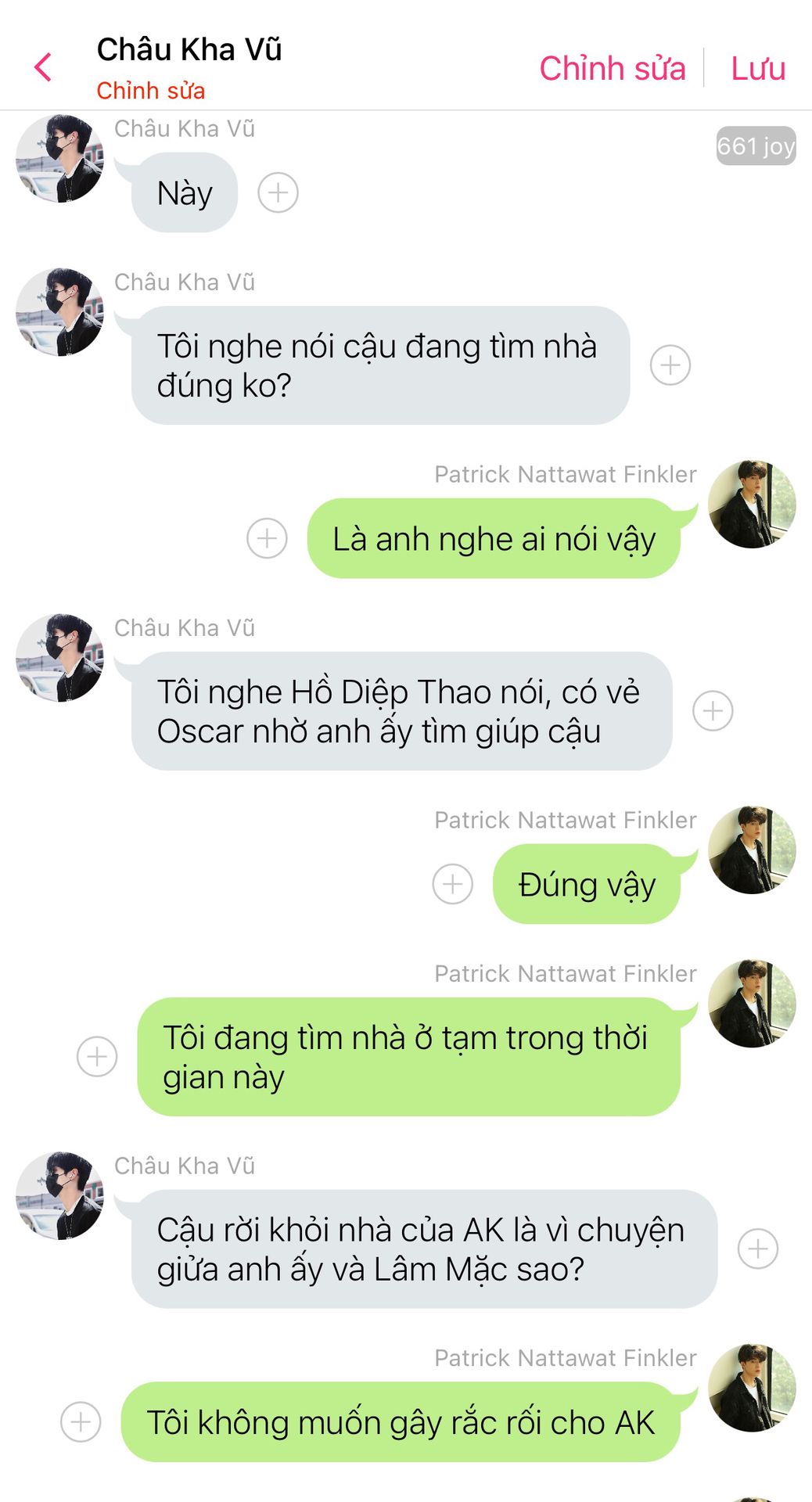Tap plus icon beside "Đúng vậy" message
The height and width of the screenshot is (1502, 812).
tap(453, 884)
